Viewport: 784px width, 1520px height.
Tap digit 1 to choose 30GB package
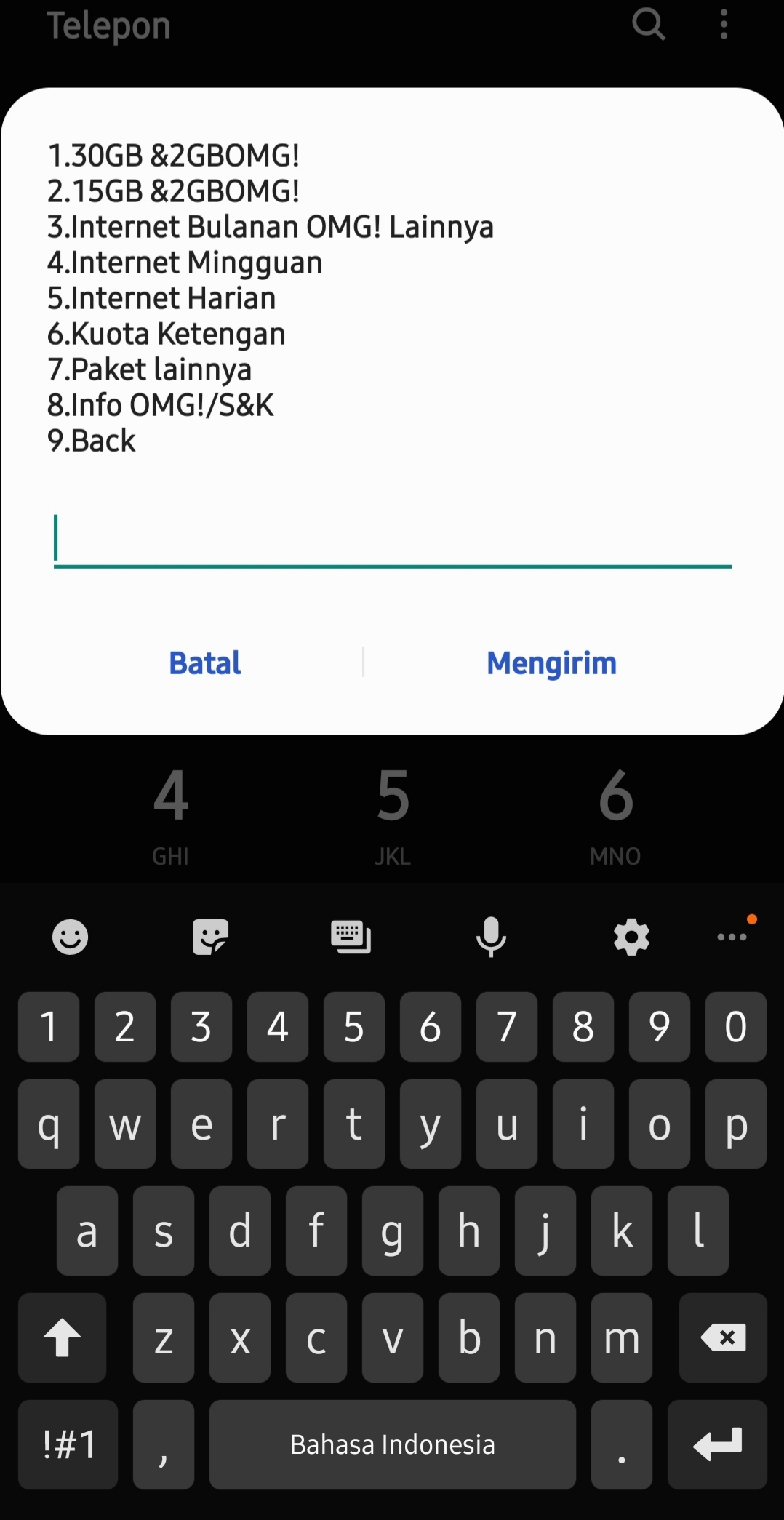tap(48, 1028)
